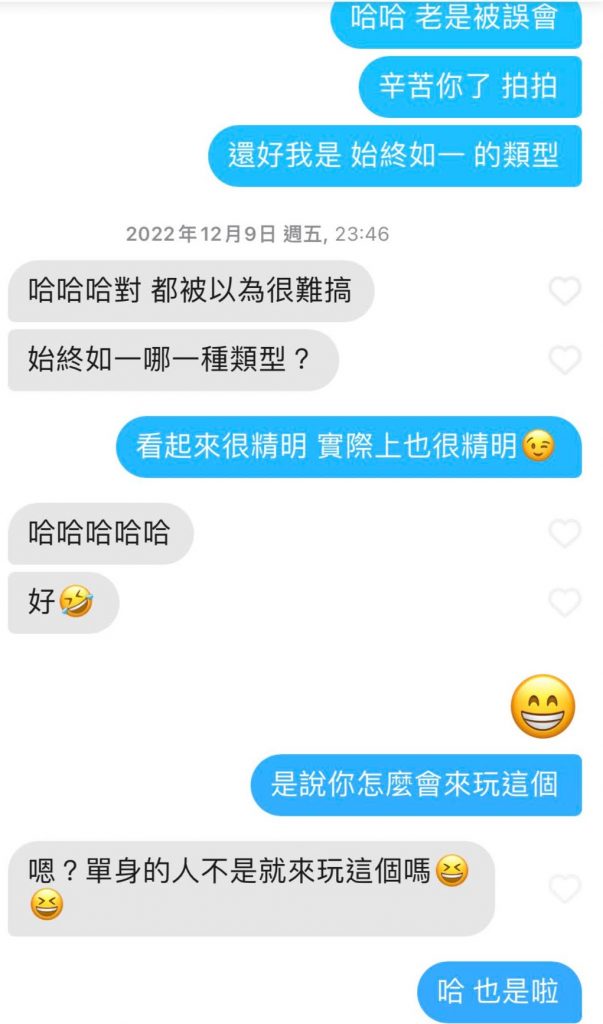603x1024 pixels.
Task: Like the 好 message with laughing emoji
Action: (565, 603)
